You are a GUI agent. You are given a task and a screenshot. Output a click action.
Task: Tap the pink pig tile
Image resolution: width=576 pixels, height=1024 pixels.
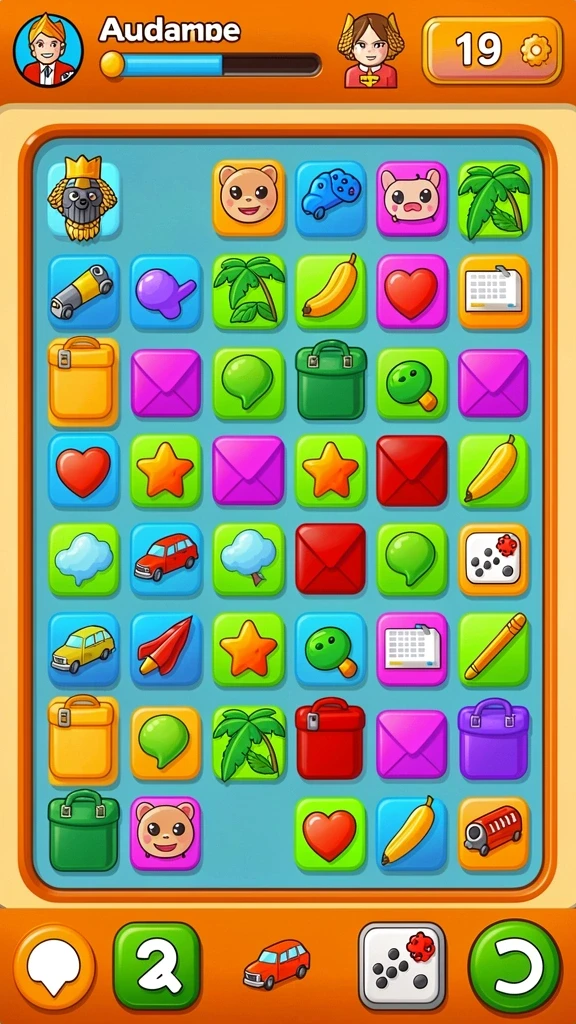tap(412, 198)
